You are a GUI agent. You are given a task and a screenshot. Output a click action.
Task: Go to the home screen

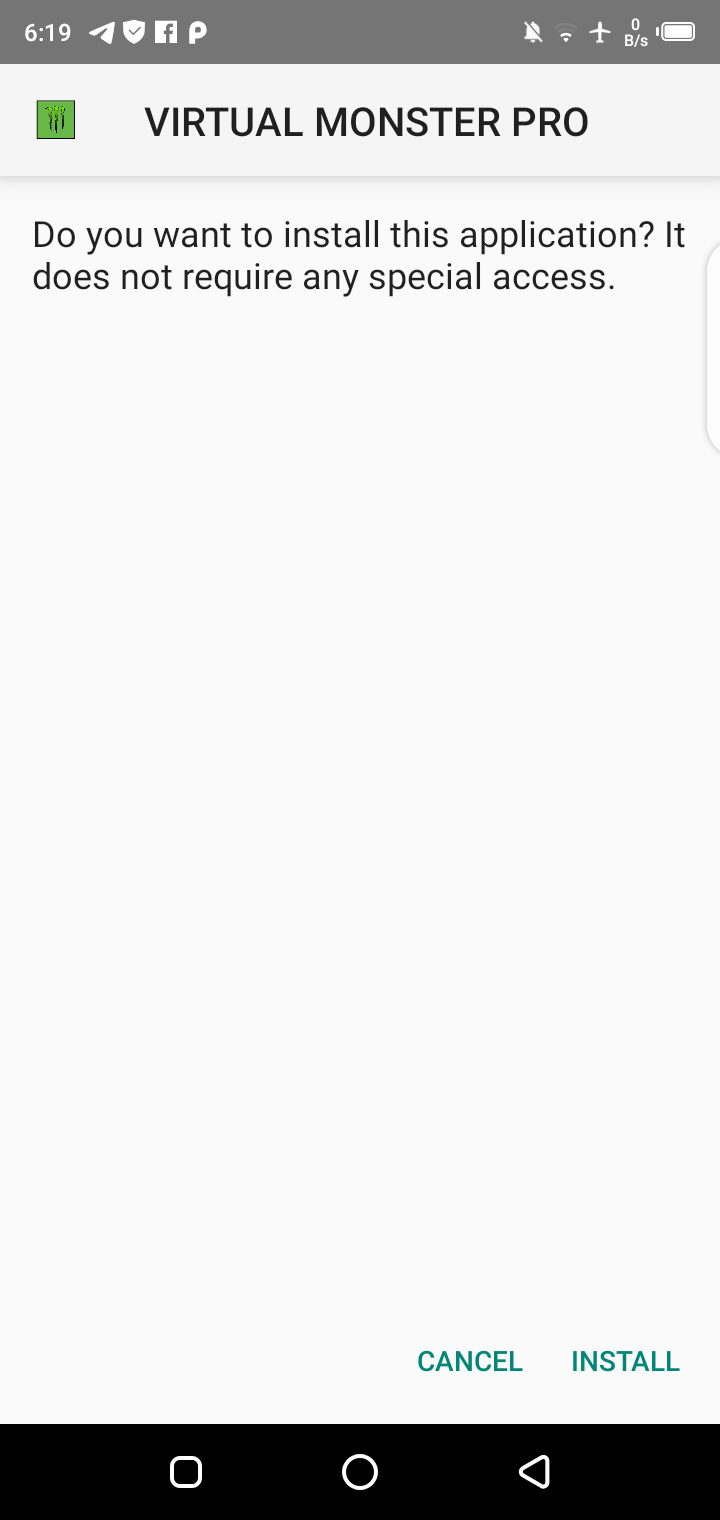[x=360, y=1471]
